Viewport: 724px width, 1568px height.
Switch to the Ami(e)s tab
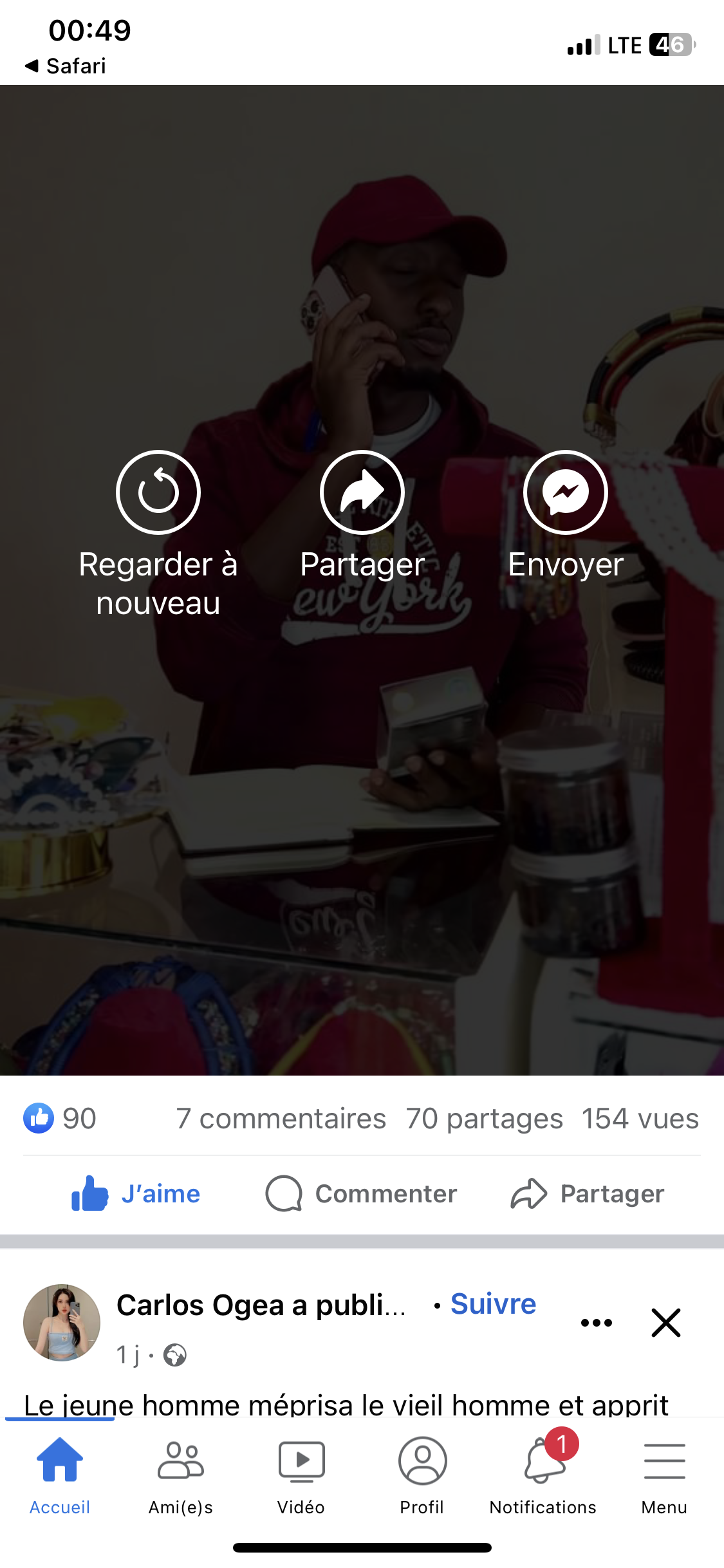coord(181,1475)
